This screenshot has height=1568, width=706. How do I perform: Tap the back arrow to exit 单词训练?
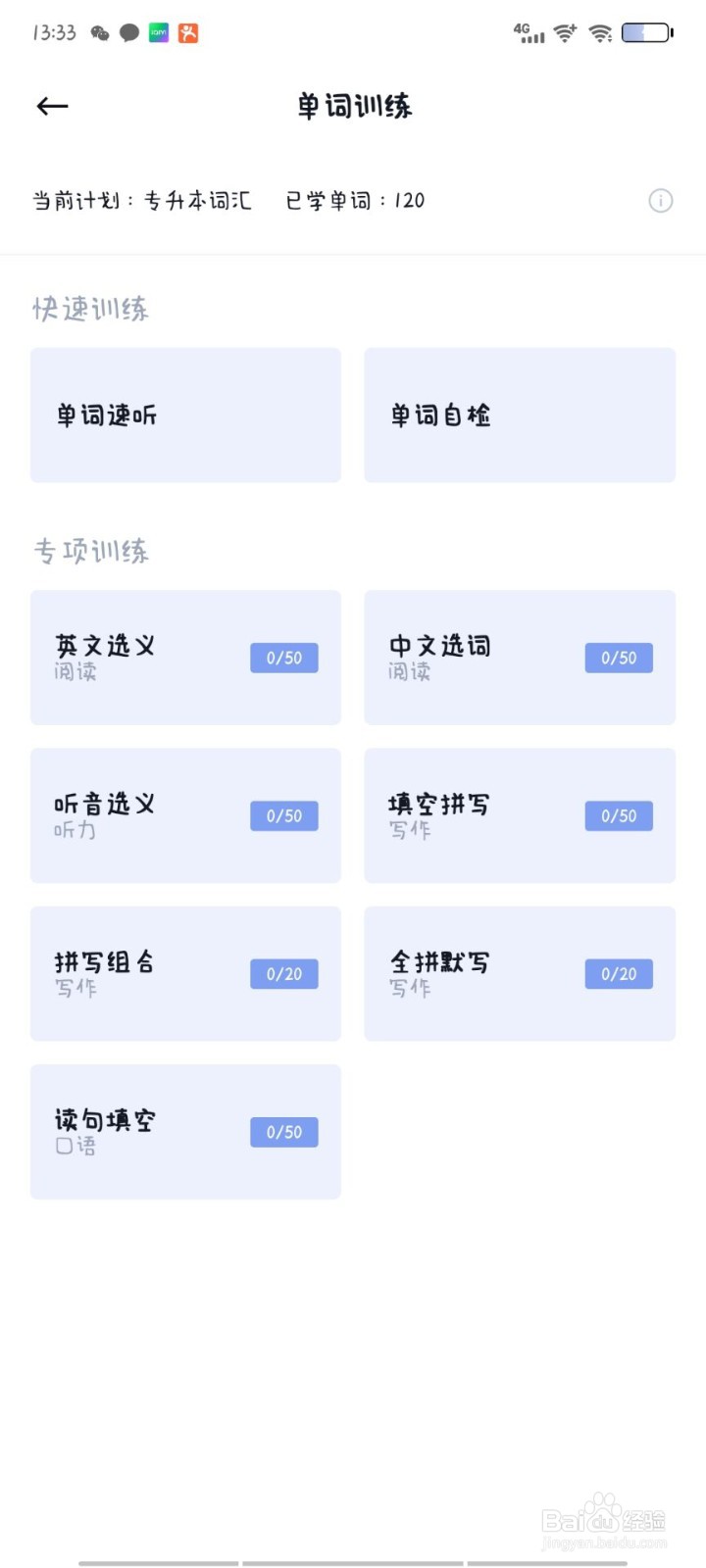[x=51, y=106]
